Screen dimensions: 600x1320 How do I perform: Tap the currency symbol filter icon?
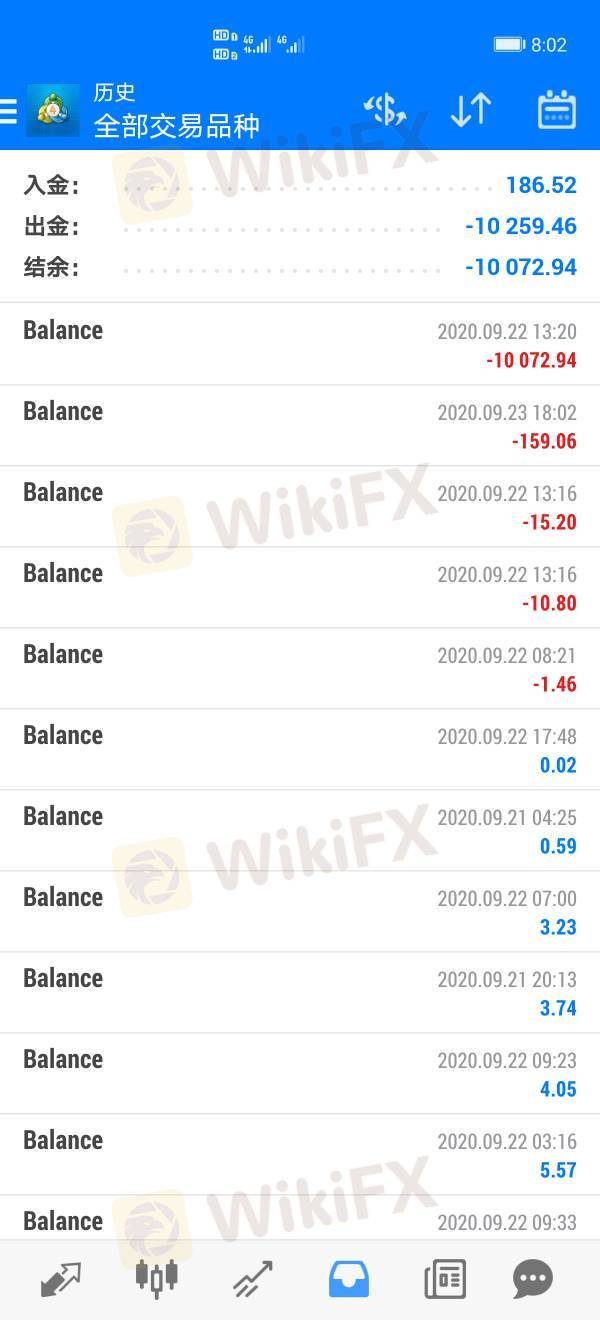385,110
